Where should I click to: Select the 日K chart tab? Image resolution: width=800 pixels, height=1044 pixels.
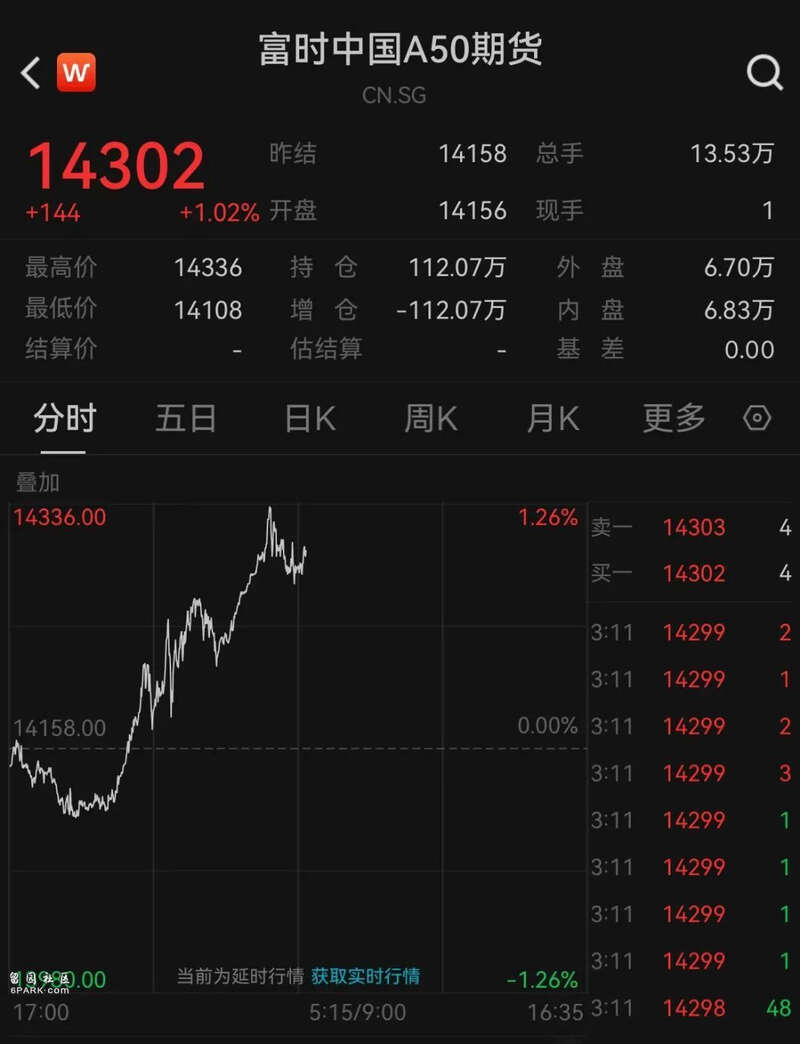point(310,418)
